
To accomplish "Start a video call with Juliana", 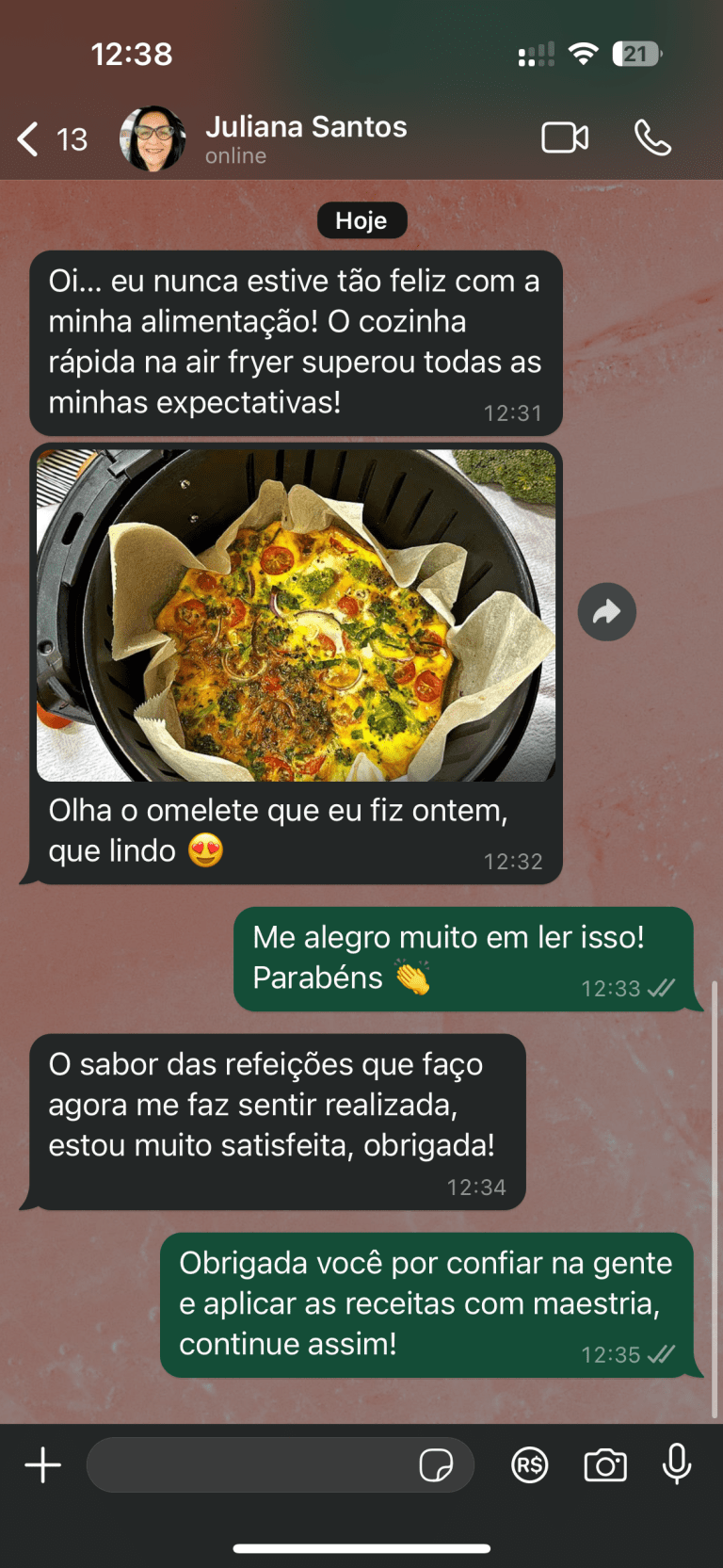I will 565,138.
